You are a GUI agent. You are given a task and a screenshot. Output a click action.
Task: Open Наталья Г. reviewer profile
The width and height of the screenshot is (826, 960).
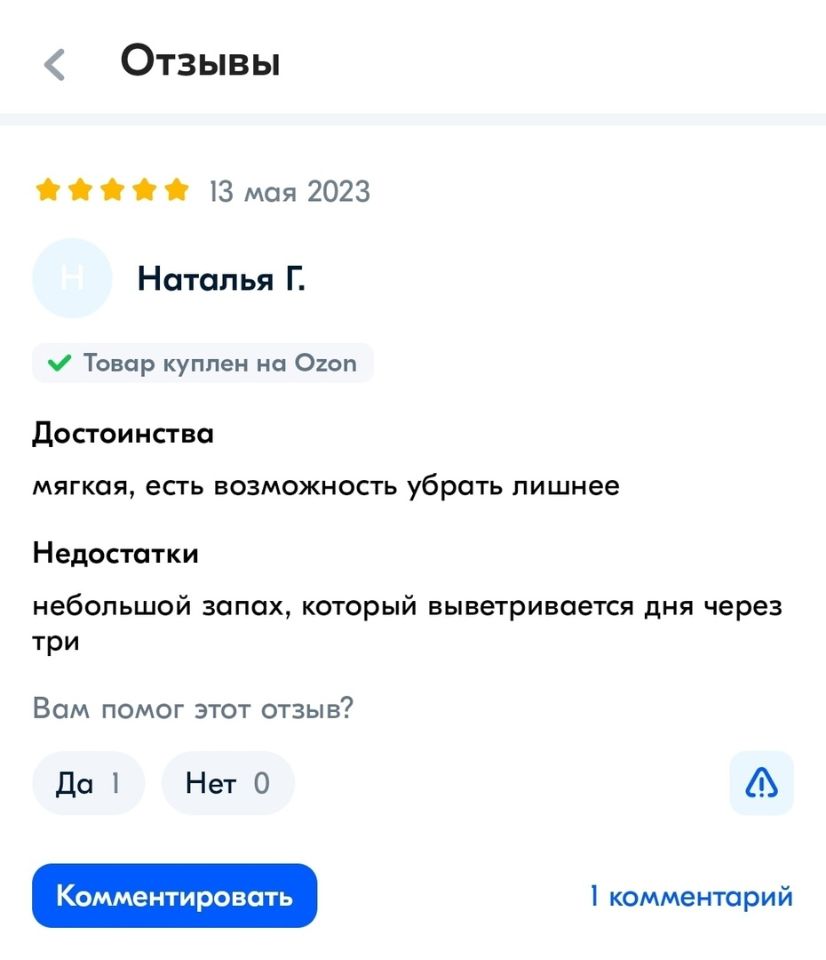[220, 278]
